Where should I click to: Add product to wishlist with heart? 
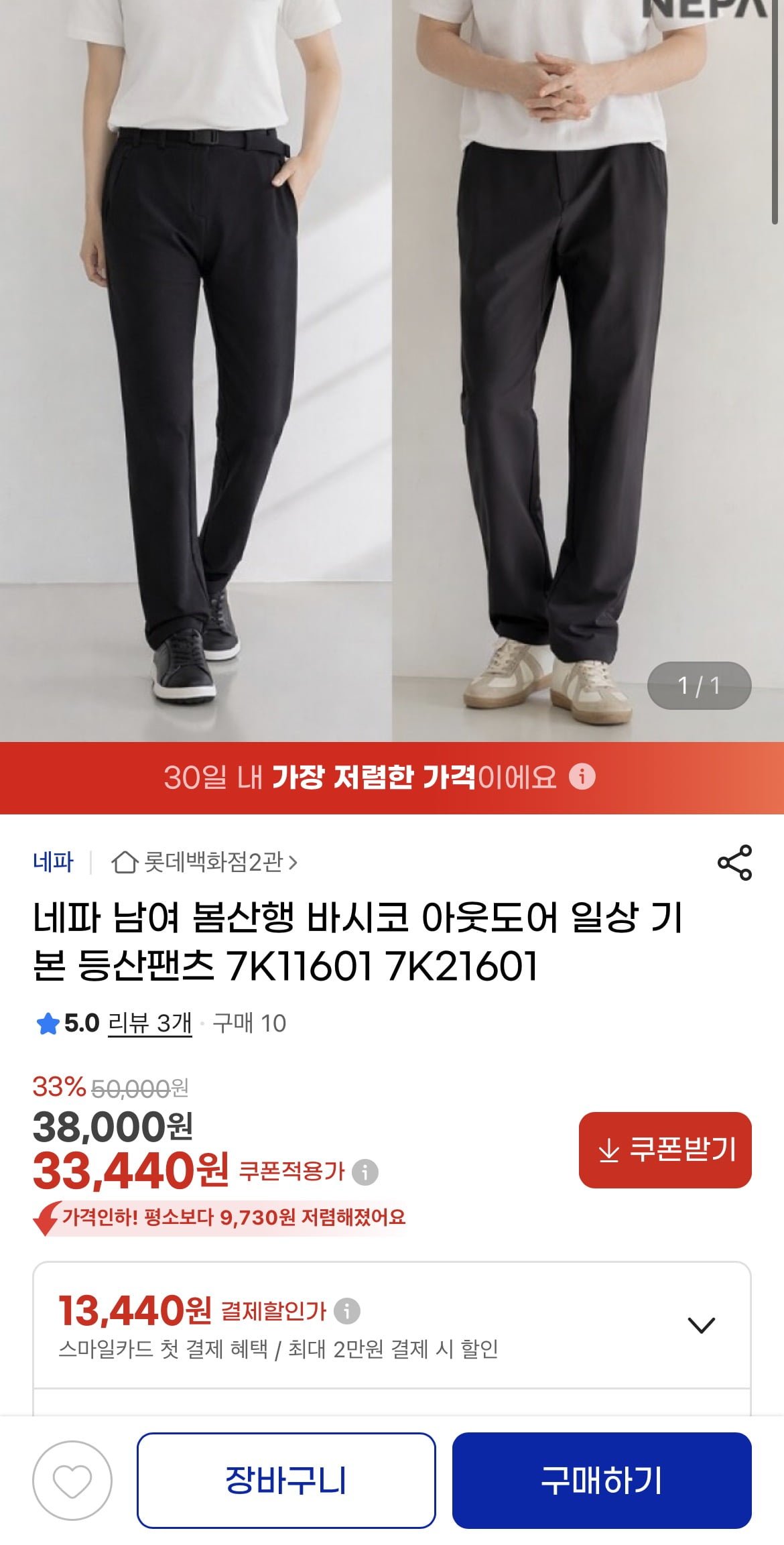pos(72,1481)
